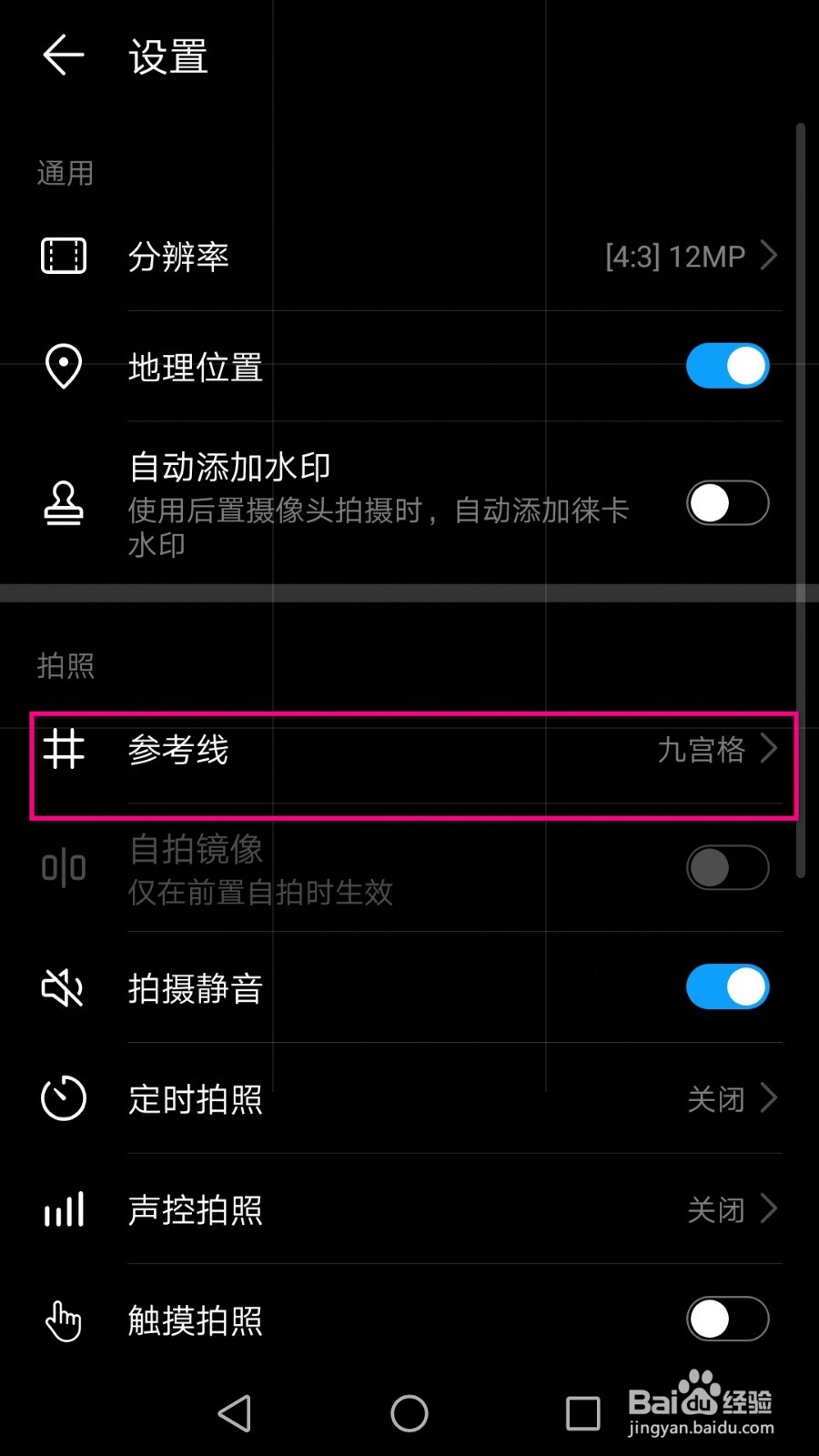The width and height of the screenshot is (819, 1456).
Task: Disable the 地理位置 toggle
Action: [726, 365]
